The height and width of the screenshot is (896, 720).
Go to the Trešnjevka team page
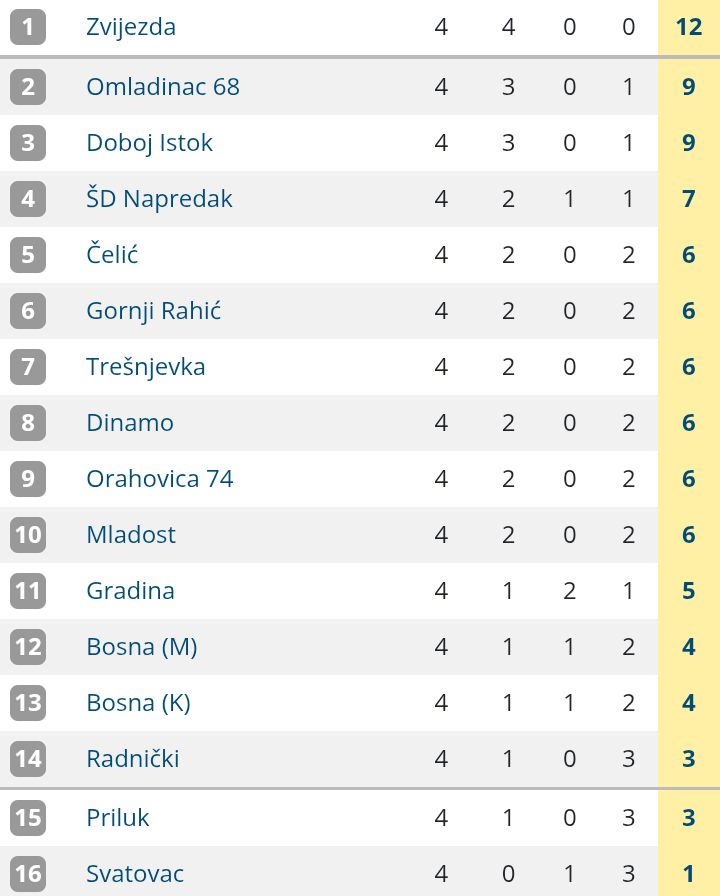(146, 367)
